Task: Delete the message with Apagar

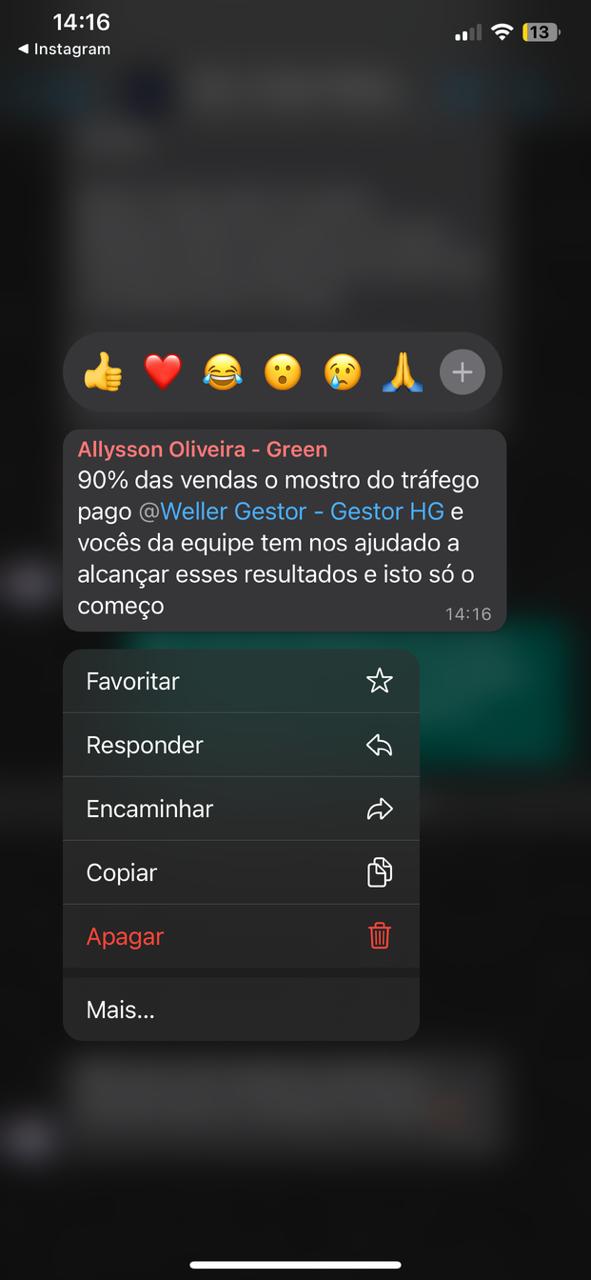Action: (x=241, y=937)
